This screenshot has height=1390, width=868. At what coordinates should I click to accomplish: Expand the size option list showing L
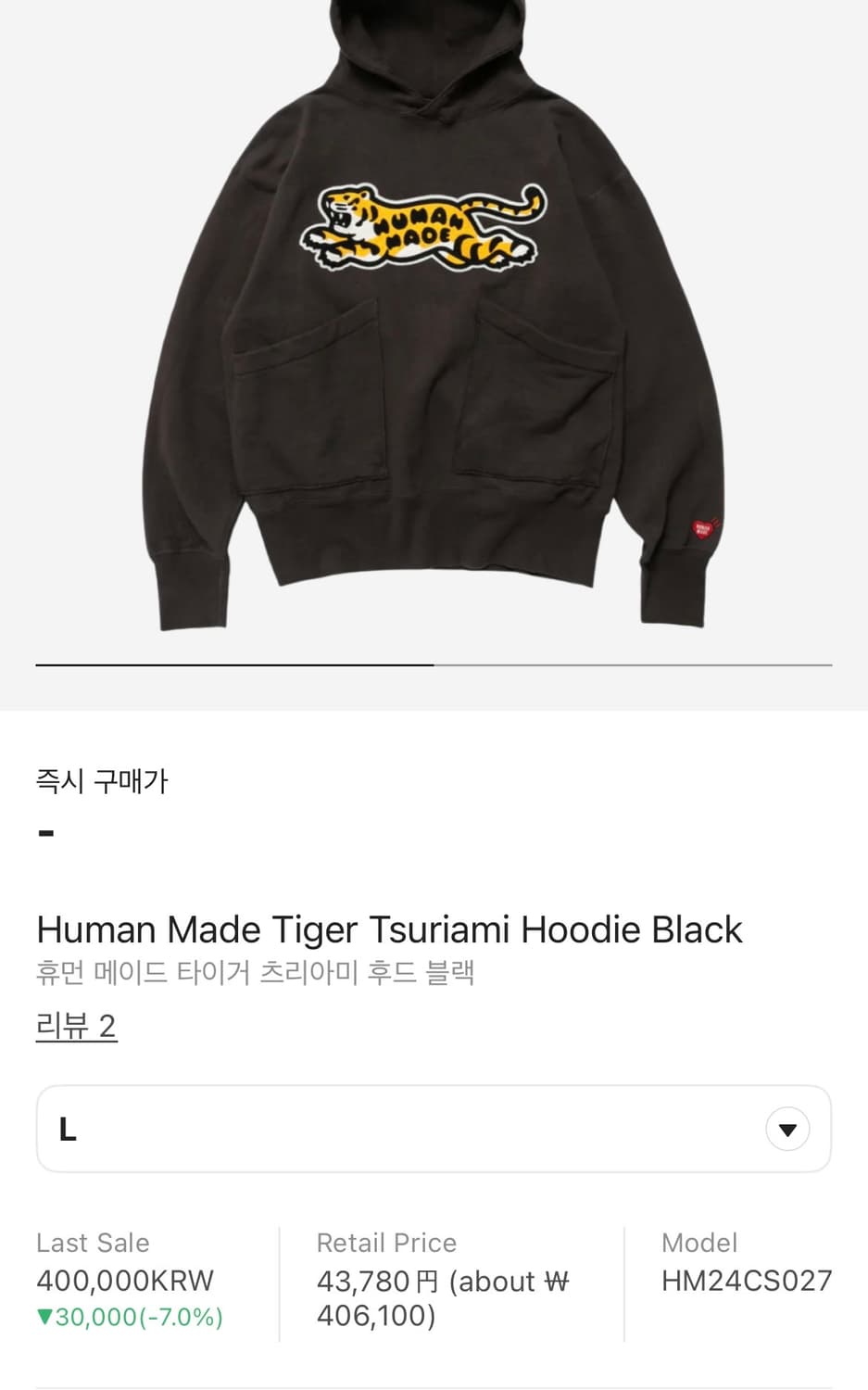point(433,1129)
